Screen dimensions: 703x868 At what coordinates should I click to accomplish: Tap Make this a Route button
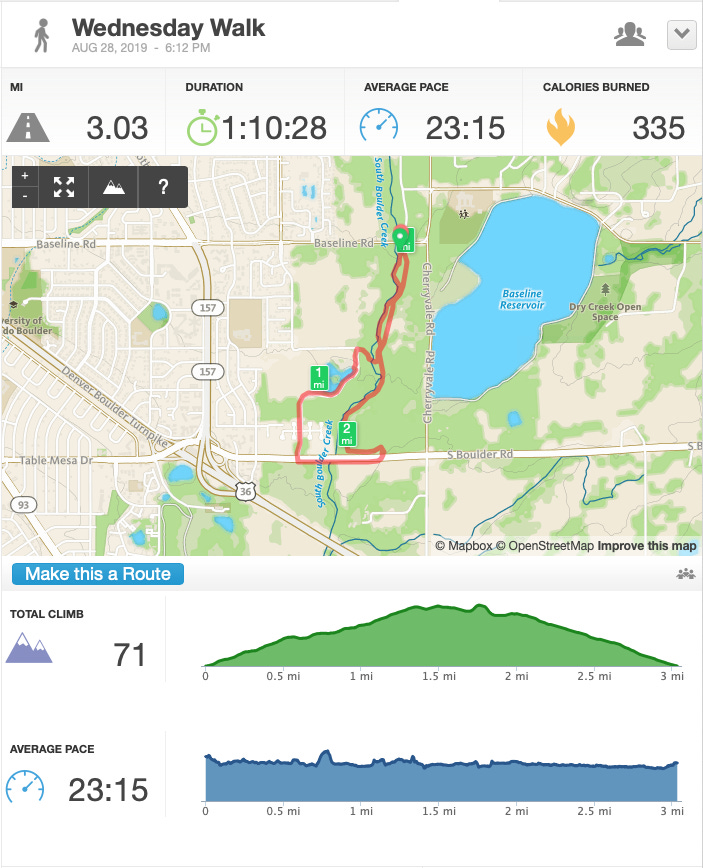click(x=98, y=574)
